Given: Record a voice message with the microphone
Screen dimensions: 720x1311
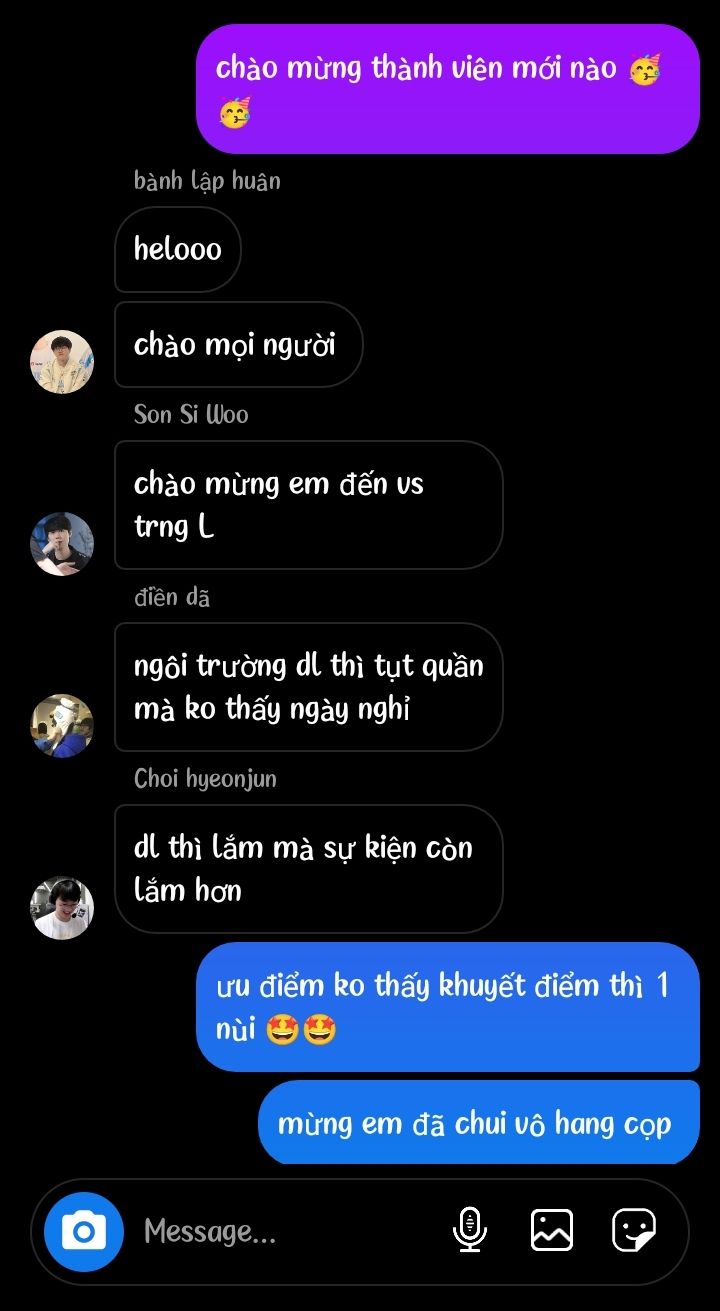Looking at the screenshot, I should 470,1230.
